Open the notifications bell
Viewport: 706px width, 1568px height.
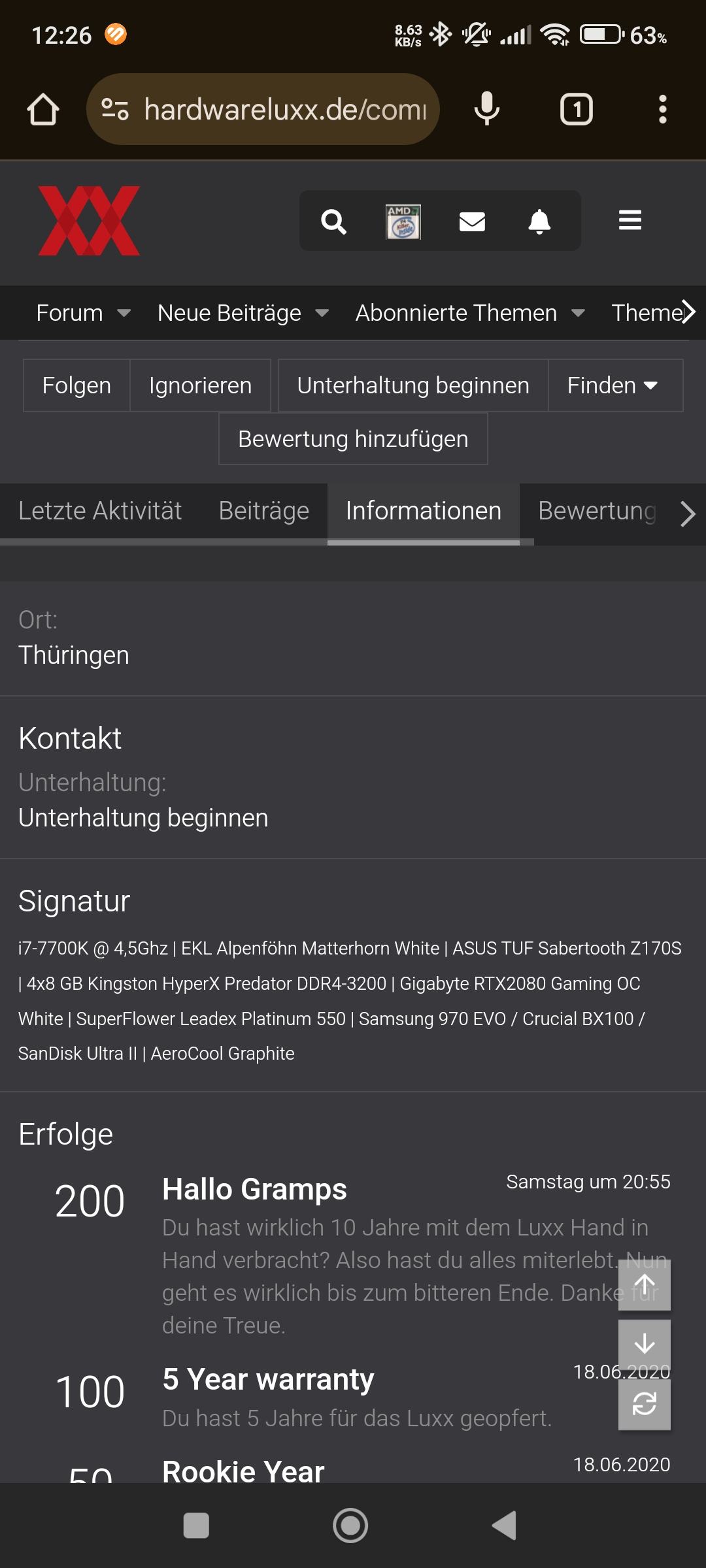[x=539, y=221]
